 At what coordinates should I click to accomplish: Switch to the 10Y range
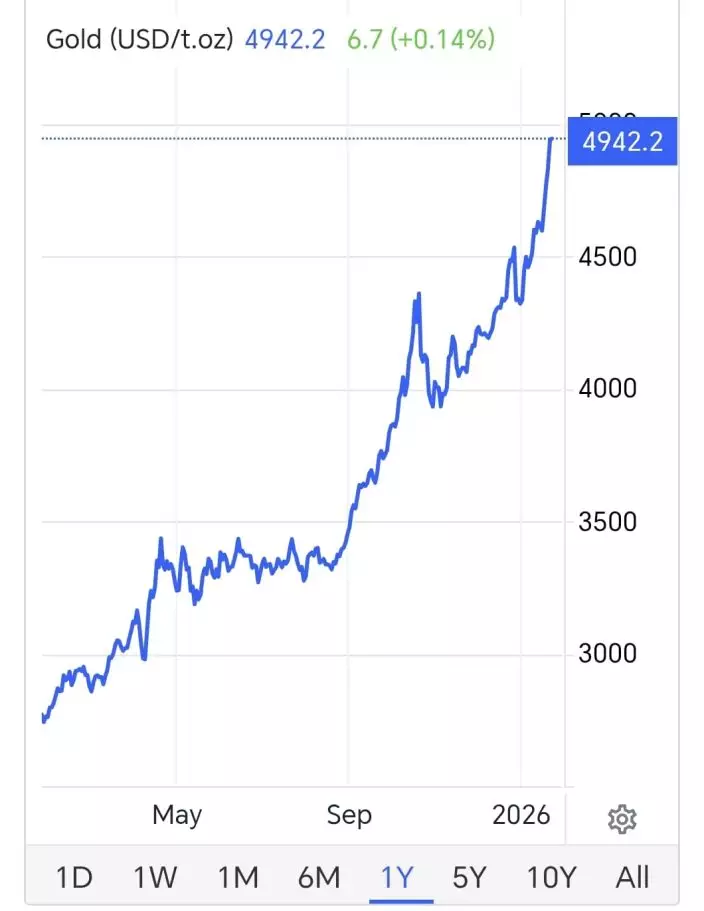coord(551,878)
